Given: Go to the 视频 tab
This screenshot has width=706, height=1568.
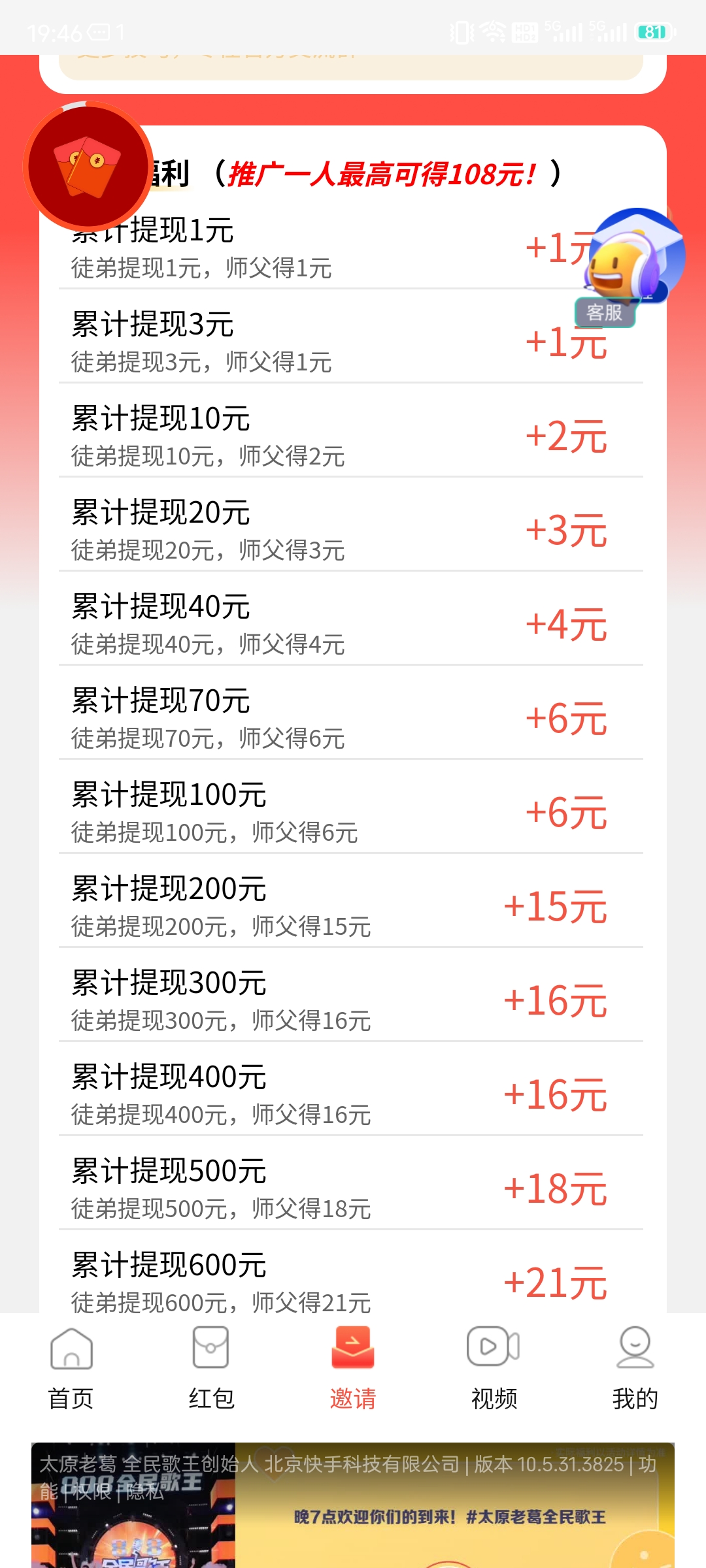Looking at the screenshot, I should pyautogui.click(x=494, y=1369).
